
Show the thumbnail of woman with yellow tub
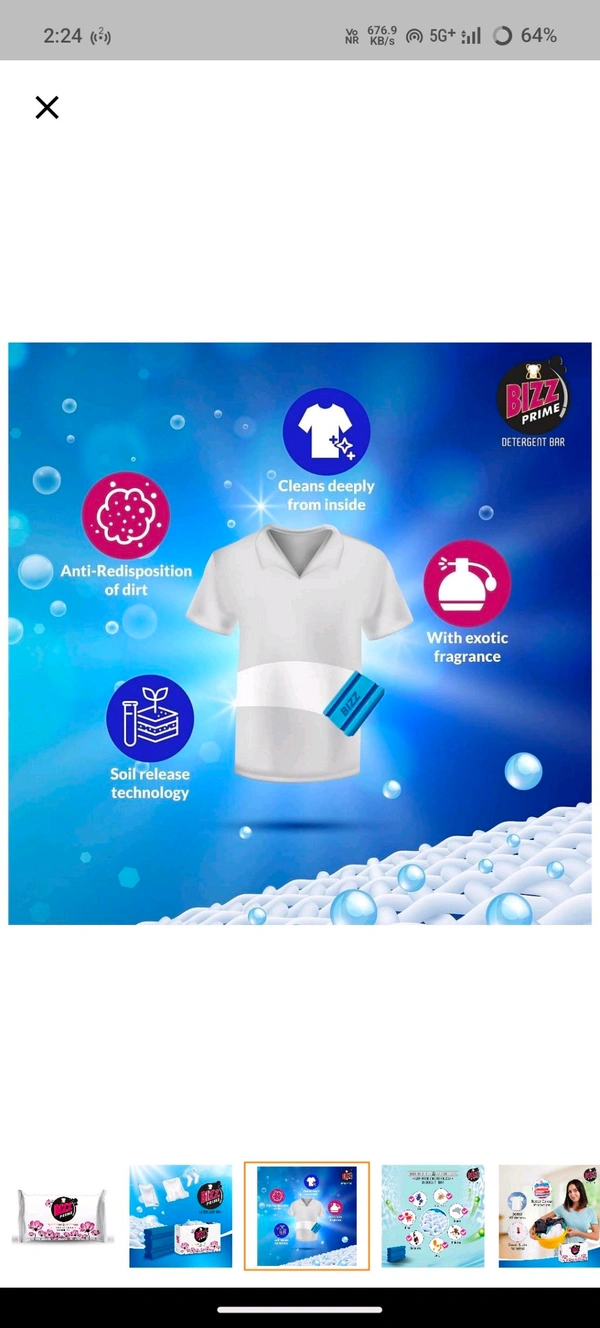[549, 1216]
